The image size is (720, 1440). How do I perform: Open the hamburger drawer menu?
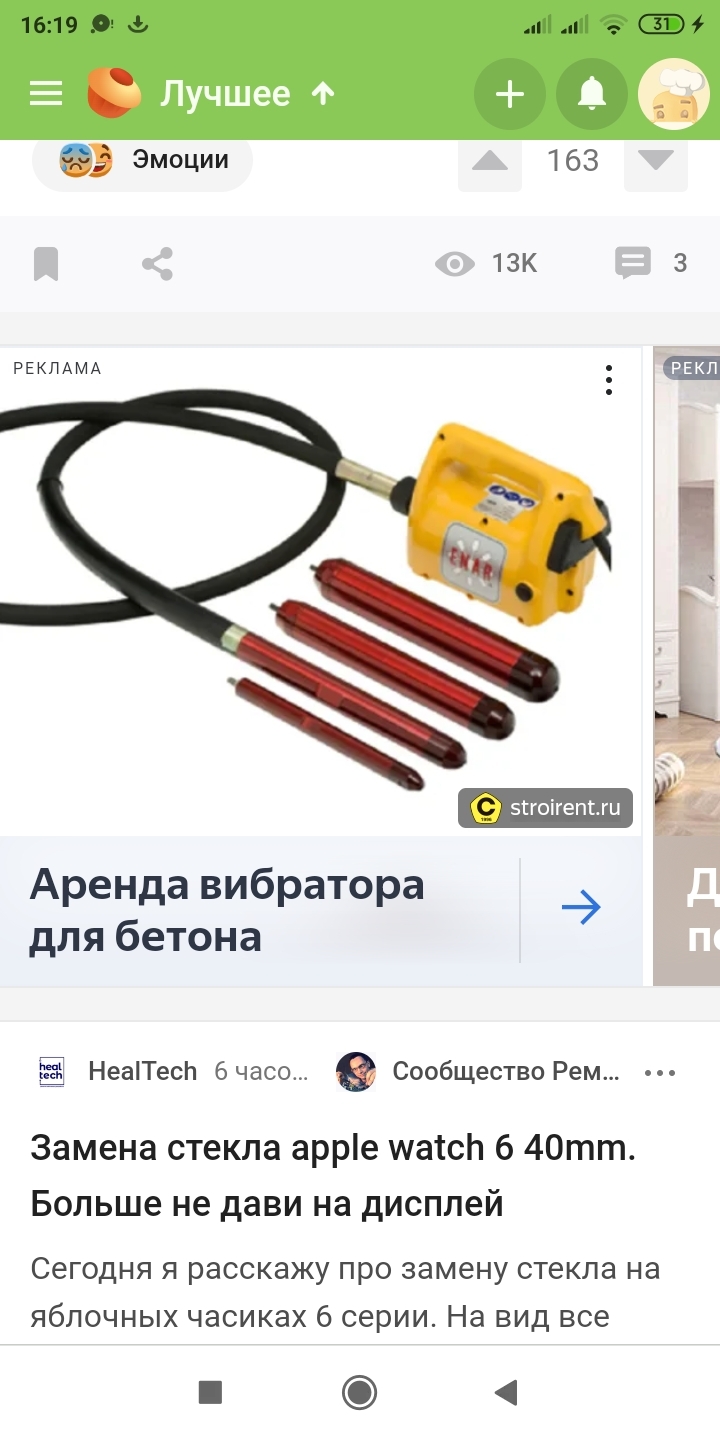[x=46, y=94]
